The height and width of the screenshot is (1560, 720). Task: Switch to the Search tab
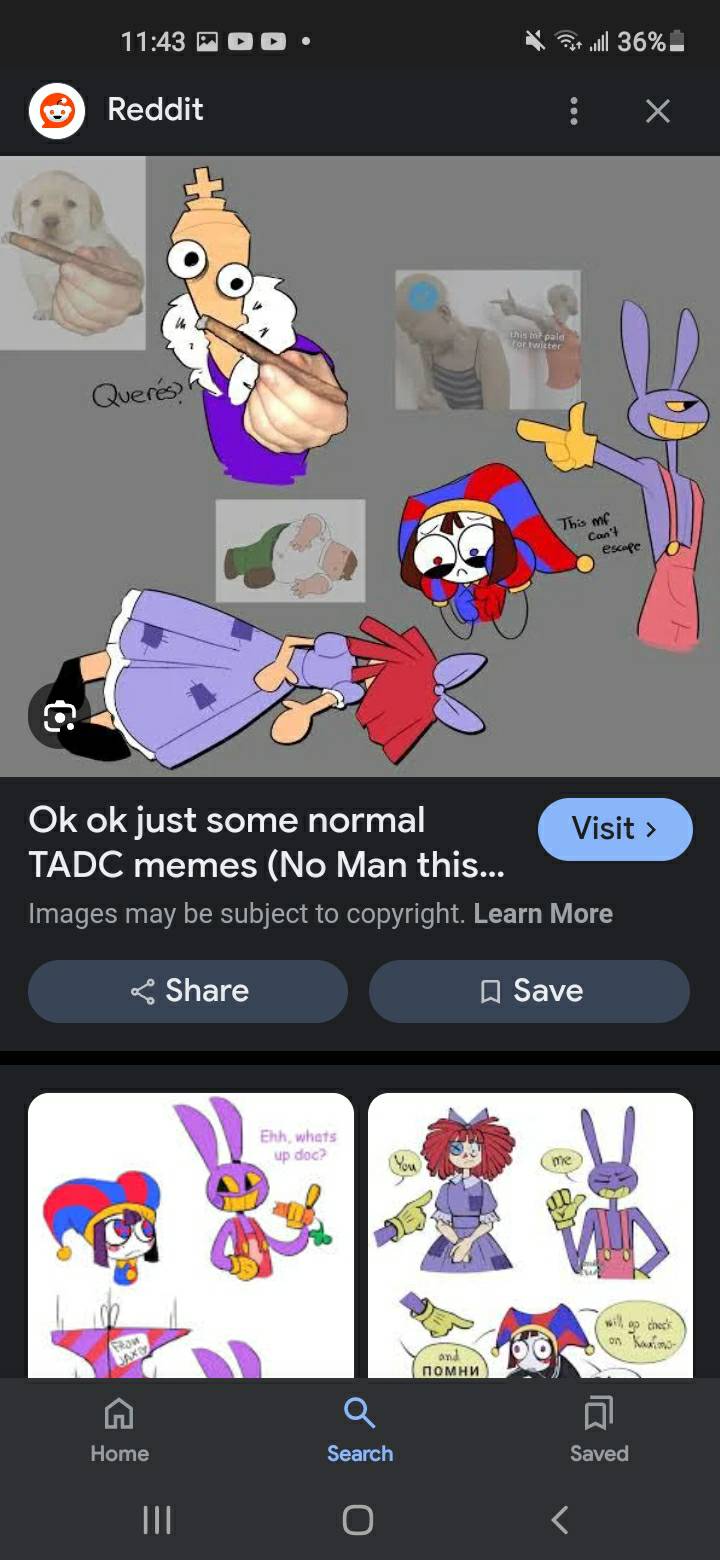(x=359, y=1431)
